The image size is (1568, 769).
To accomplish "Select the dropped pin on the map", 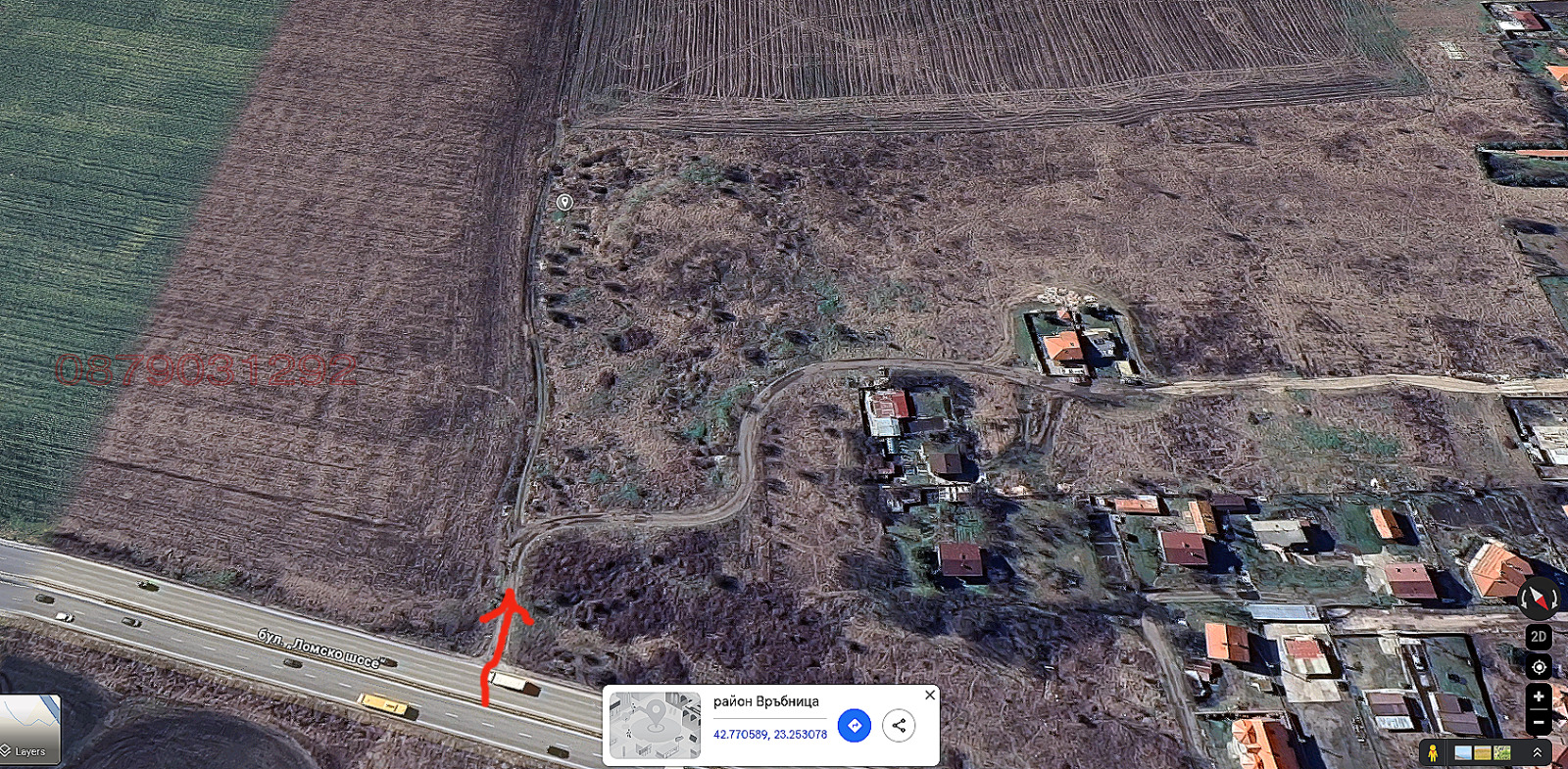I will (564, 202).
